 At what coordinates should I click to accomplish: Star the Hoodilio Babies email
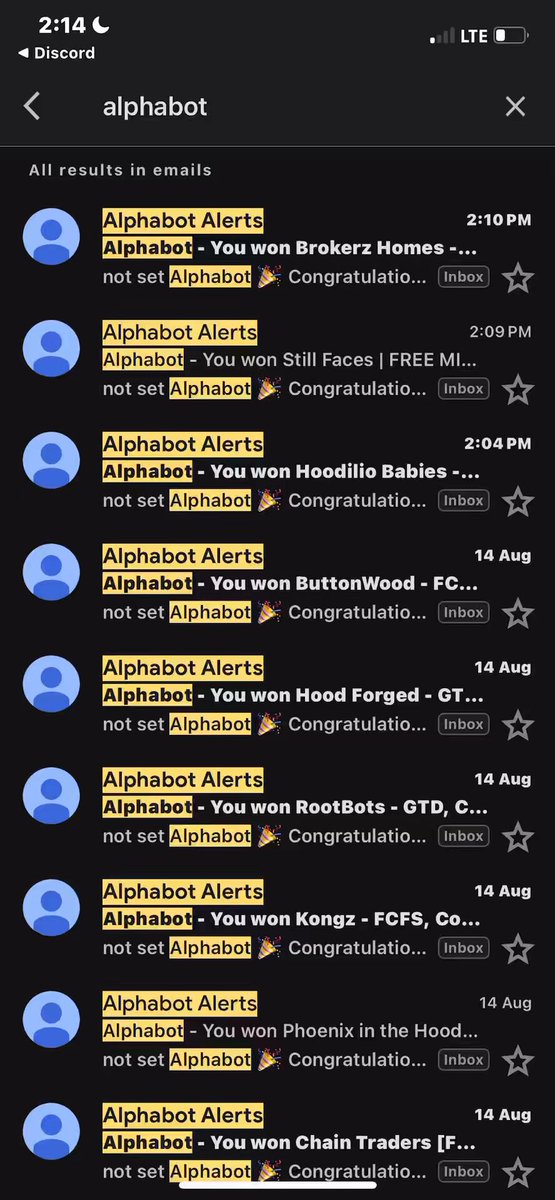click(x=517, y=502)
